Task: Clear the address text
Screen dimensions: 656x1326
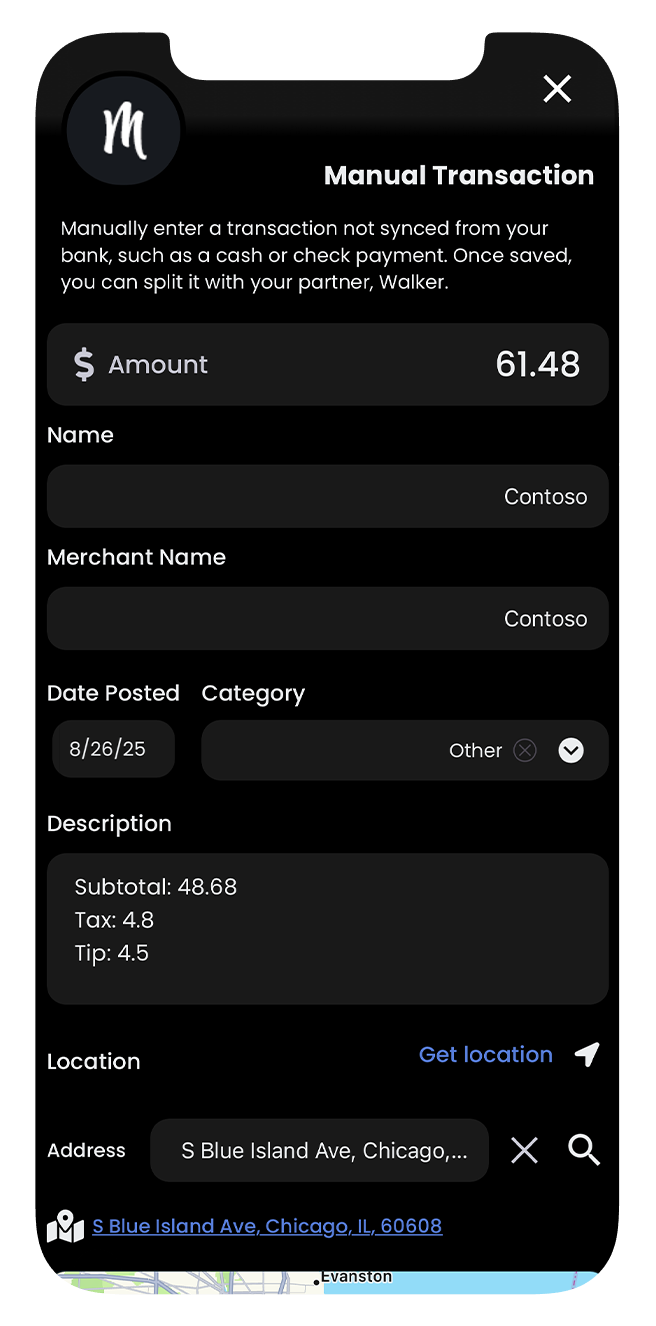Action: pyautogui.click(x=524, y=1150)
